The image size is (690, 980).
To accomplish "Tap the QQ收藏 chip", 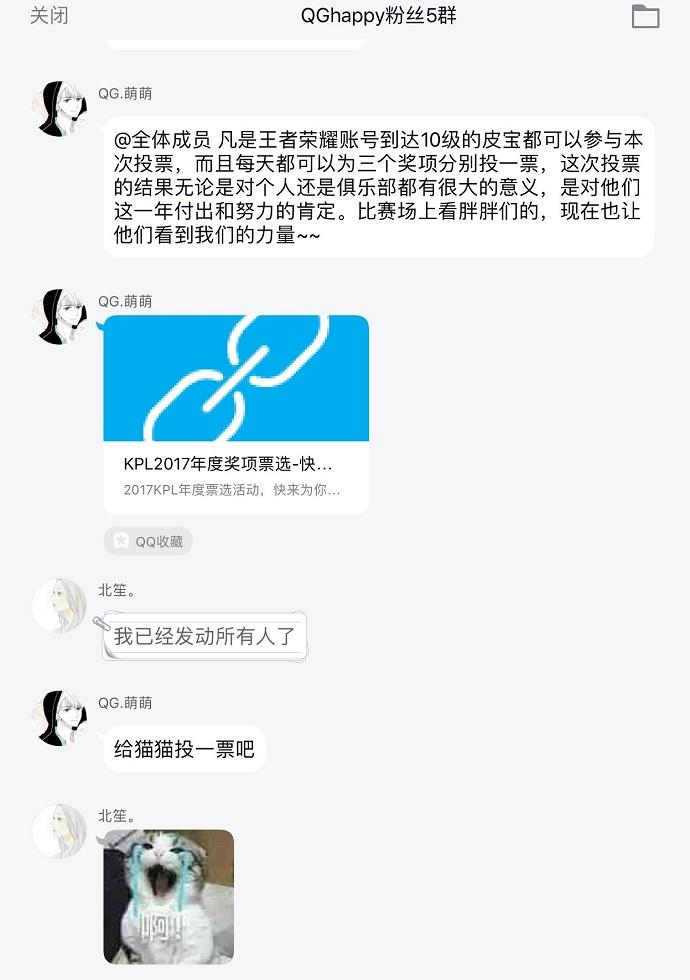I will (148, 541).
